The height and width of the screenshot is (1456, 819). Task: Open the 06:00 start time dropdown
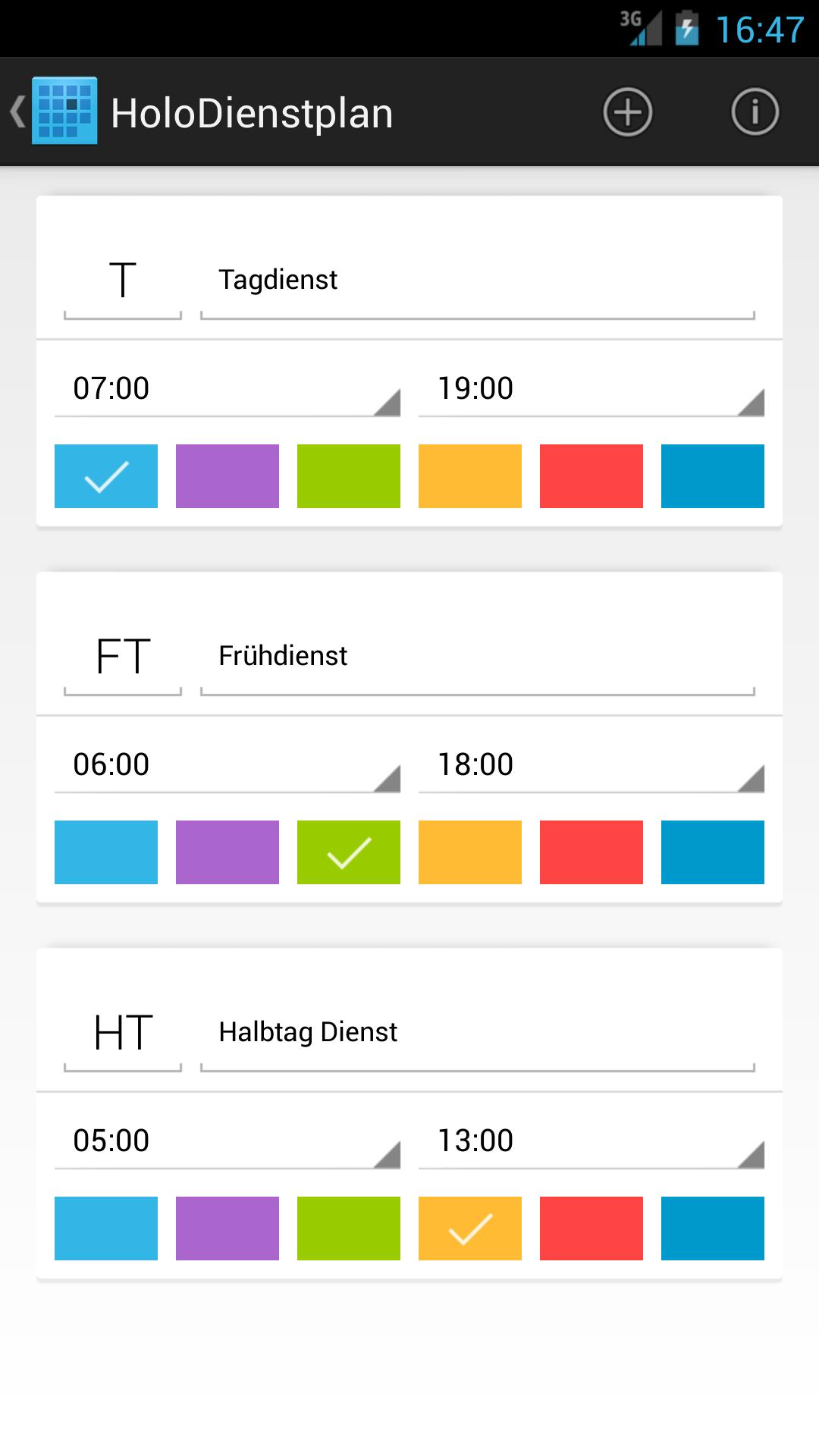(x=227, y=764)
